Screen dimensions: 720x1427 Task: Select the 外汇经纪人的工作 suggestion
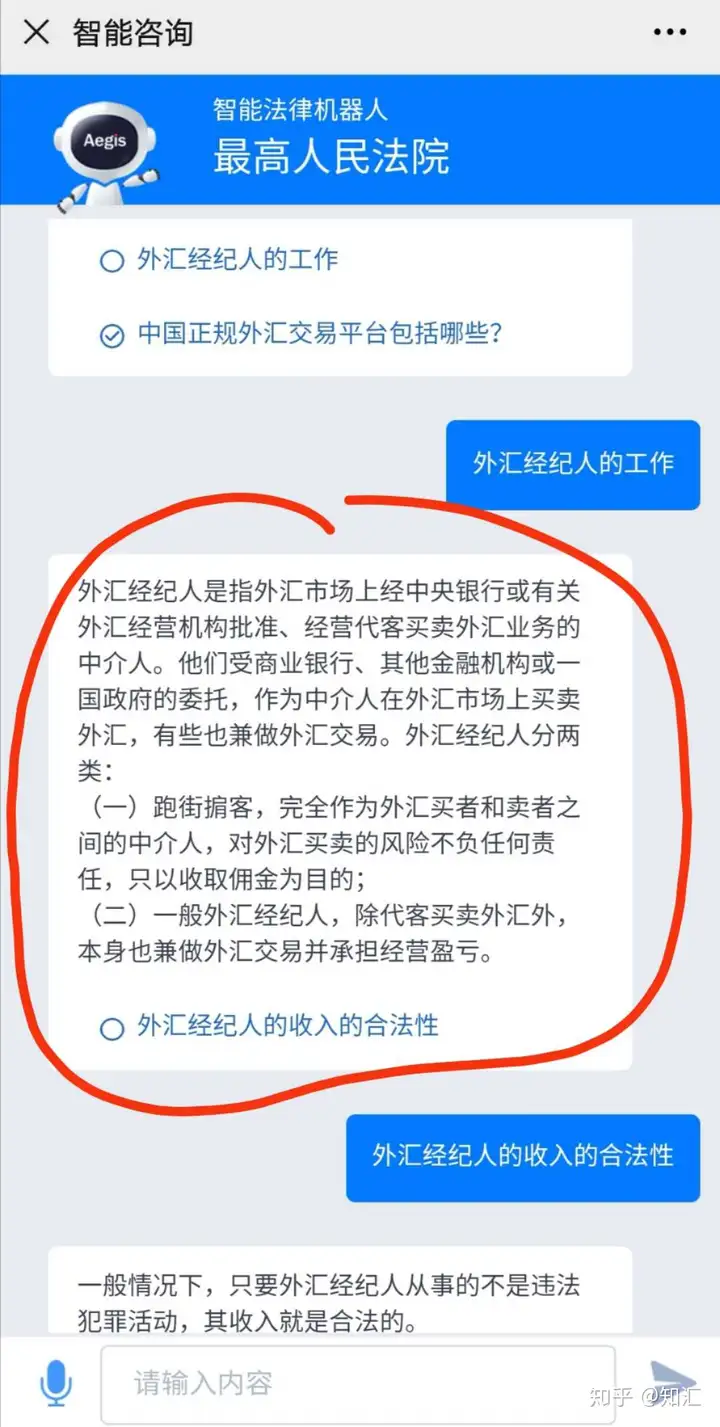pyautogui.click(x=237, y=260)
